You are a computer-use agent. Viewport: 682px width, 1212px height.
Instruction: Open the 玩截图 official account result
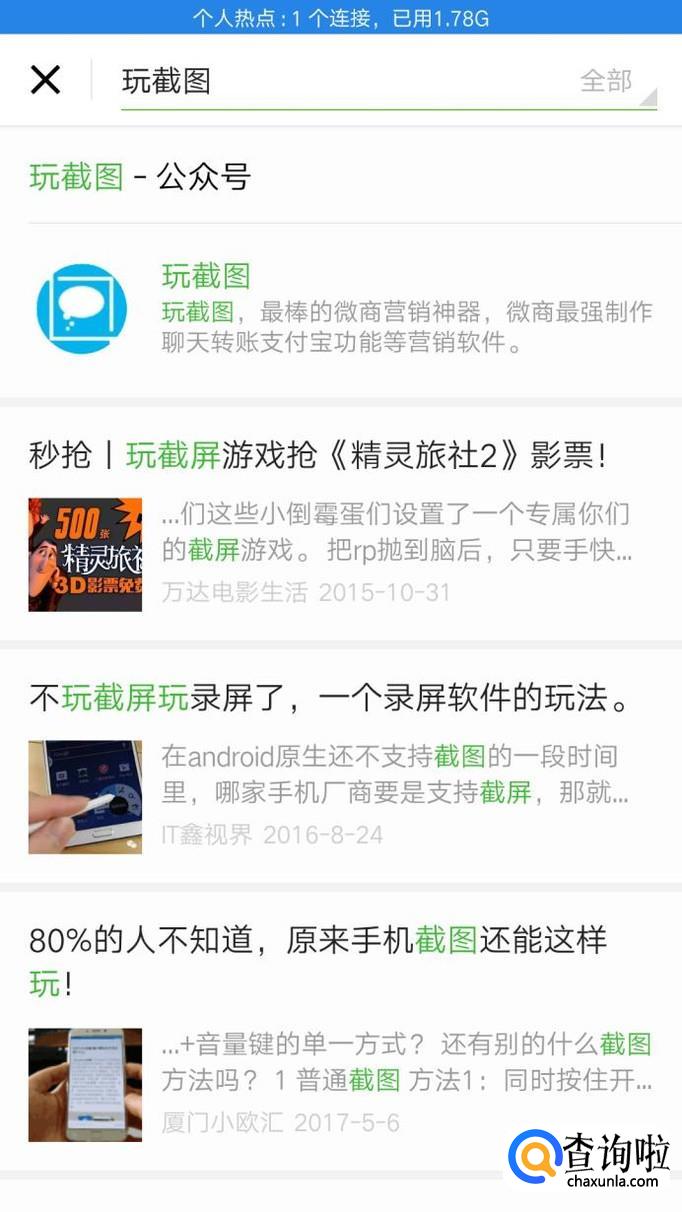coord(341,309)
